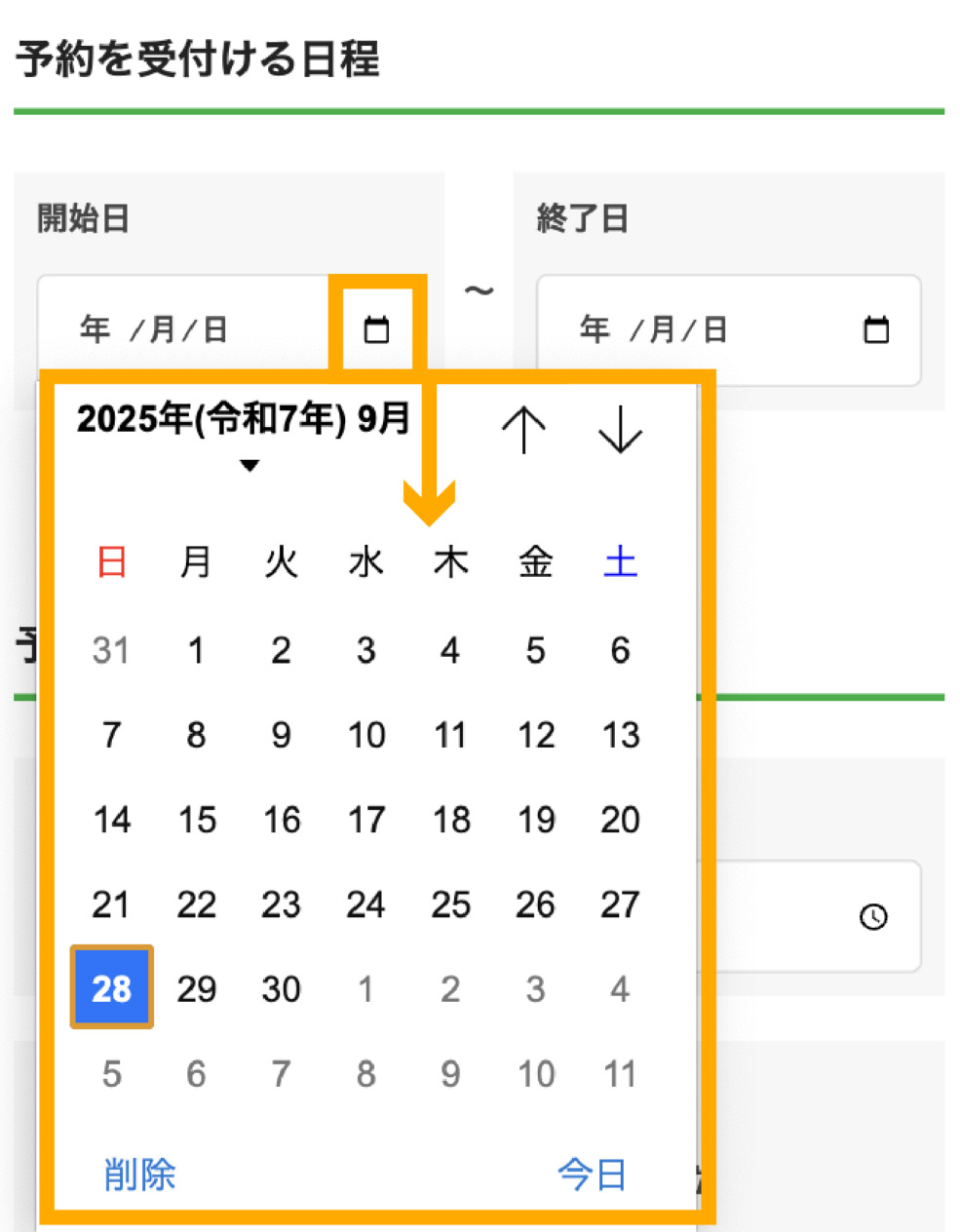Select date 24 in the calendar

point(365,905)
